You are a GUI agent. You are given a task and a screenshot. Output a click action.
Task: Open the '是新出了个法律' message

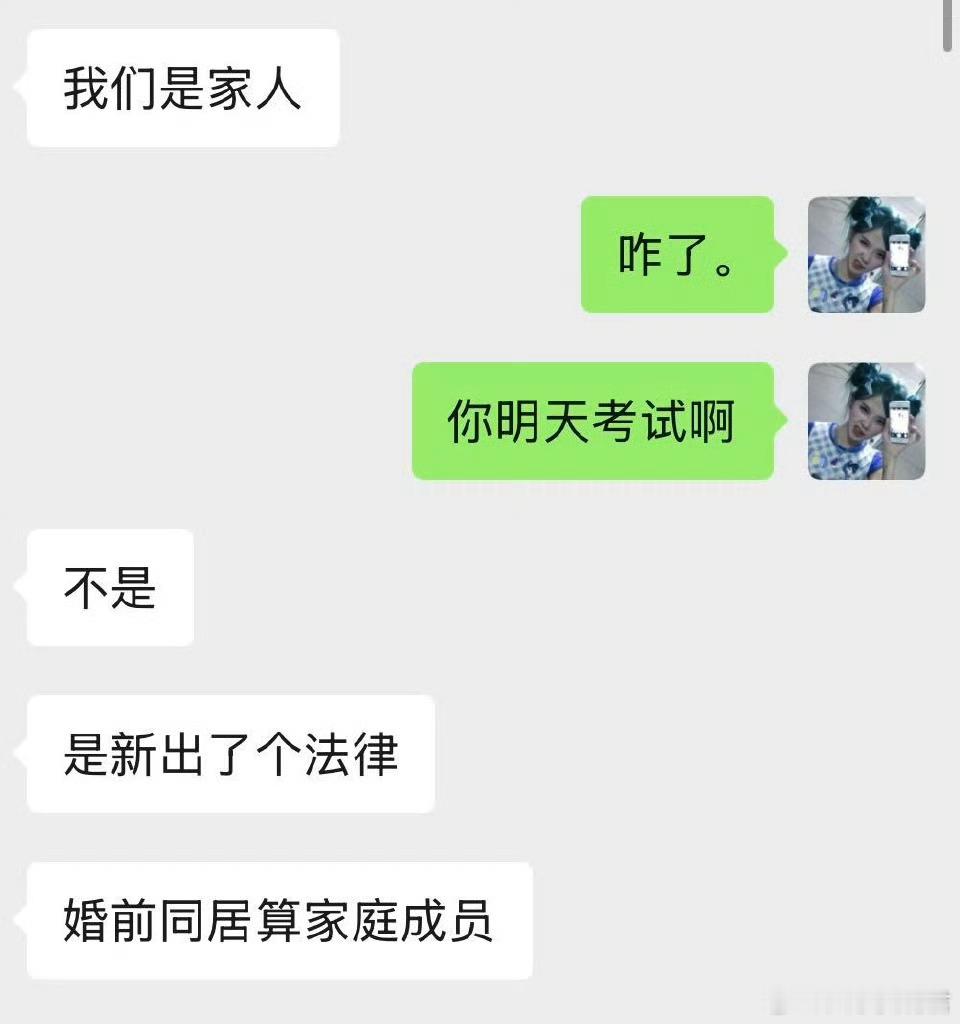232,755
